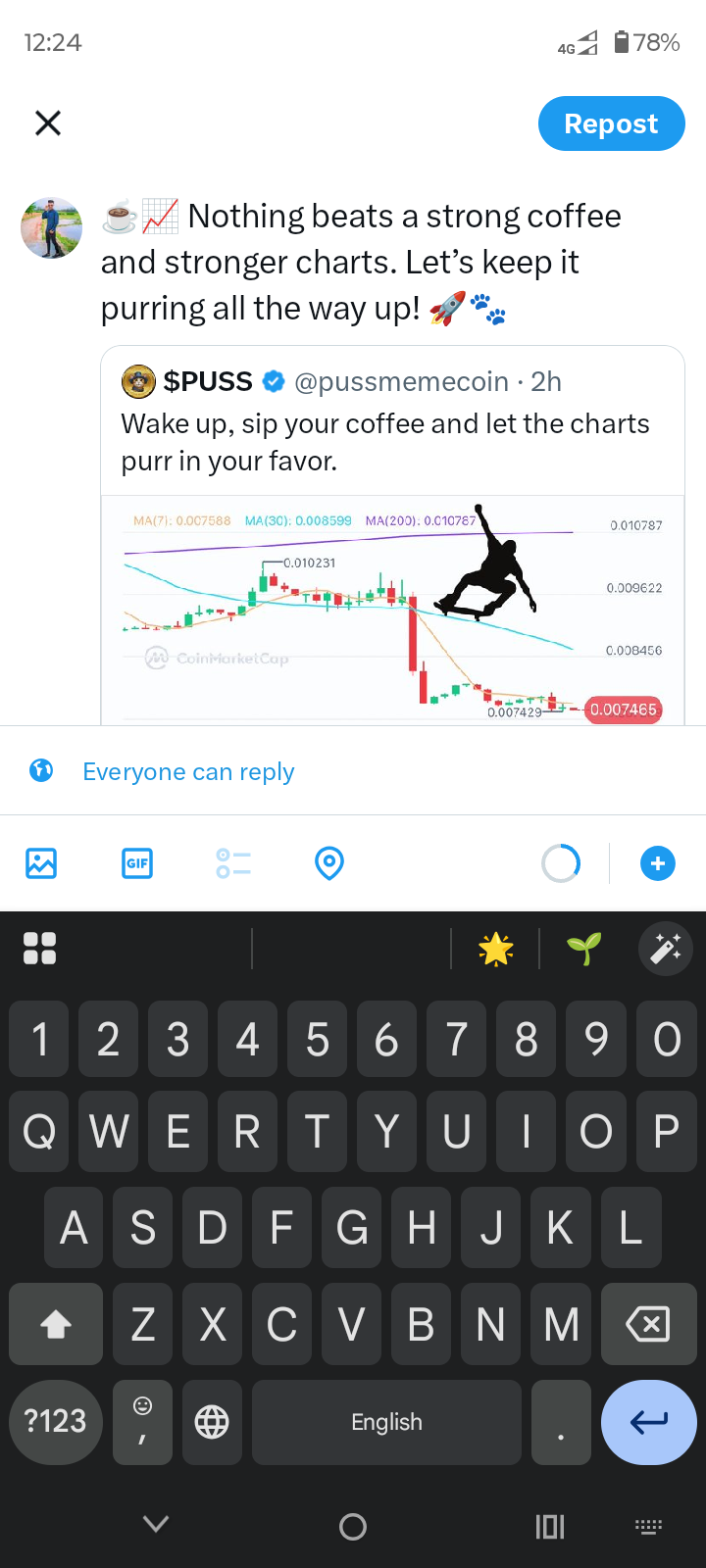
Task: Switch to the ?123 symbols keyboard
Action: 55,1421
